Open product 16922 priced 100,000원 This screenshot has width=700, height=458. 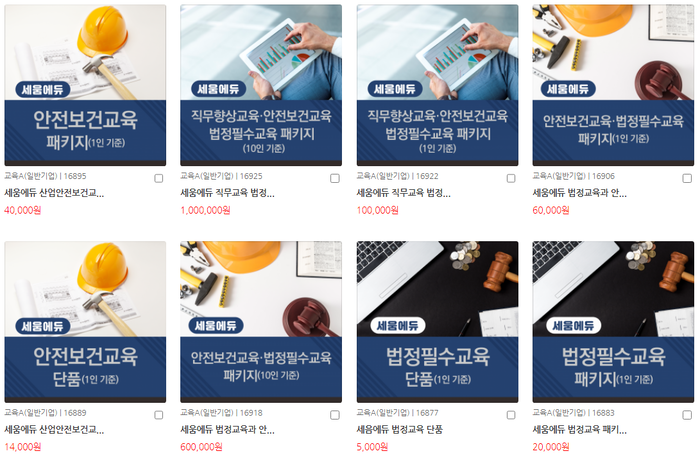coord(437,85)
